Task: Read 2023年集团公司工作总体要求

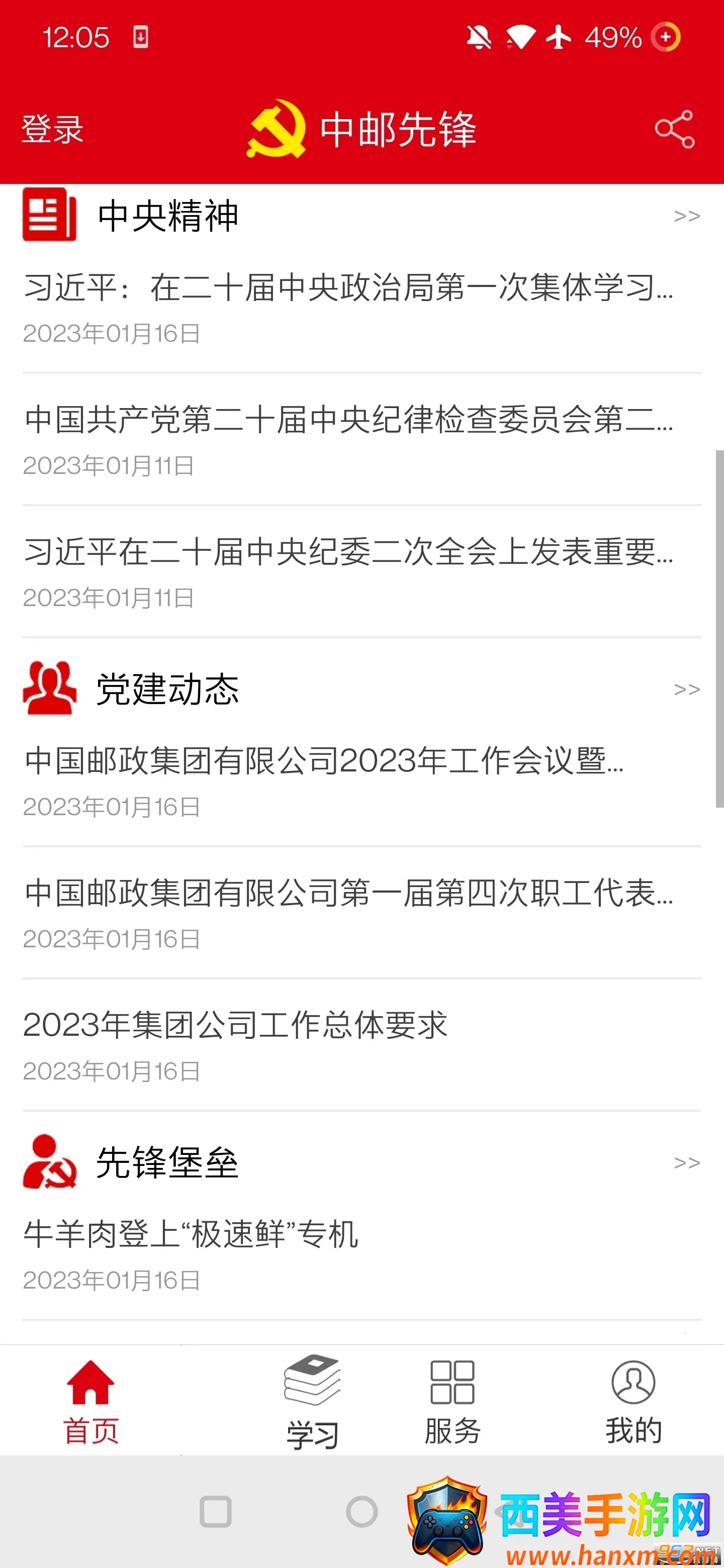Action: pyautogui.click(x=235, y=1025)
